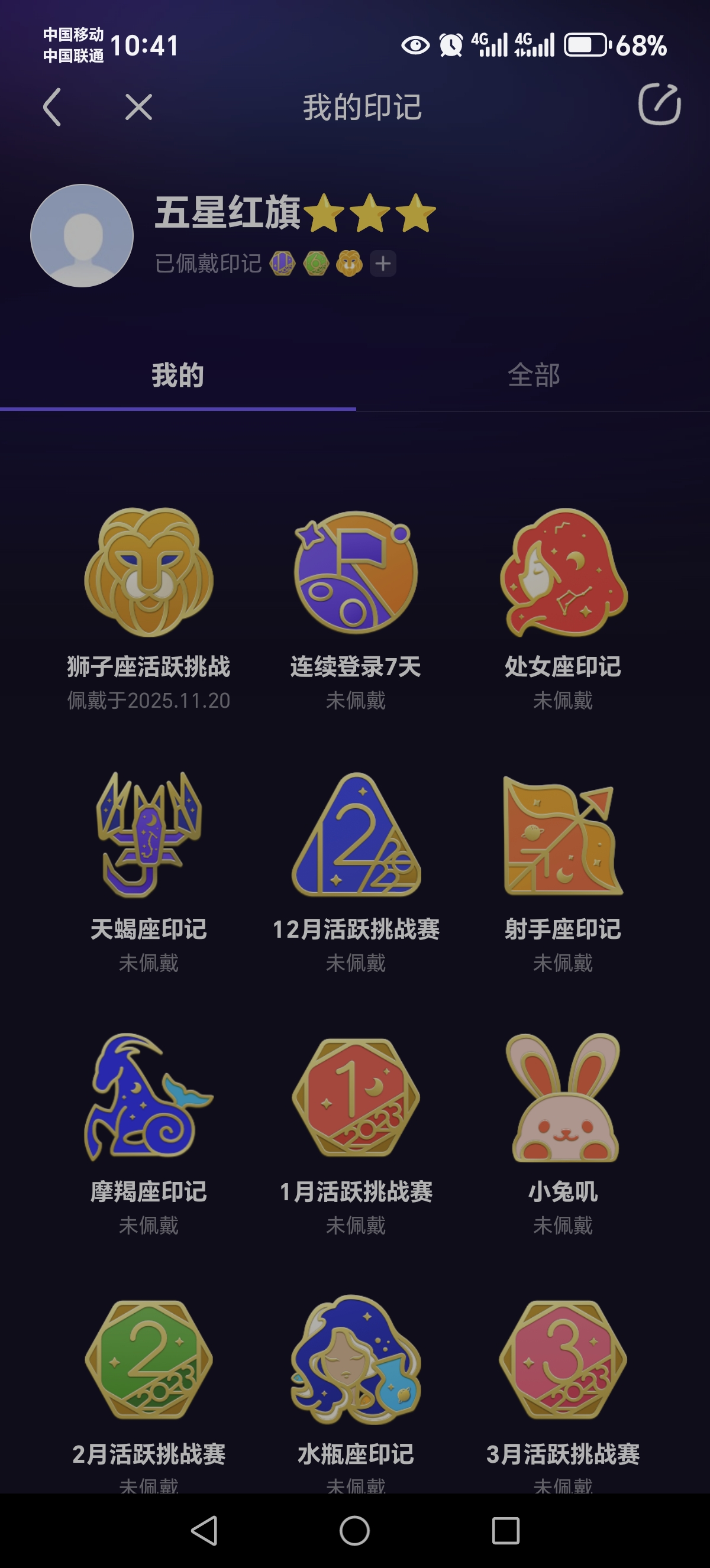
Task: Tap the profile avatar
Action: [x=82, y=235]
